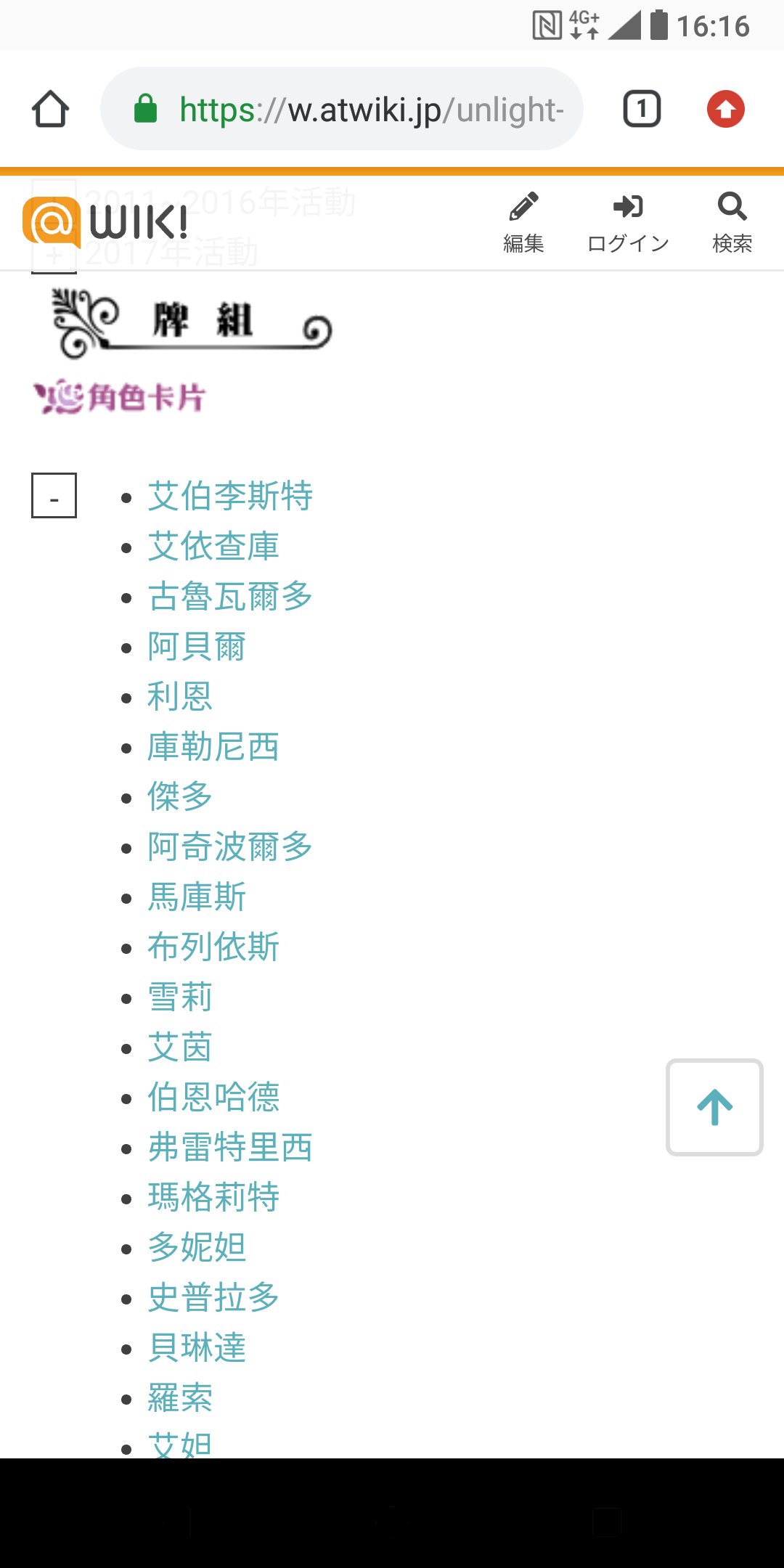Open the 艾依查庫 link
784x1568 pixels.
coord(213,547)
